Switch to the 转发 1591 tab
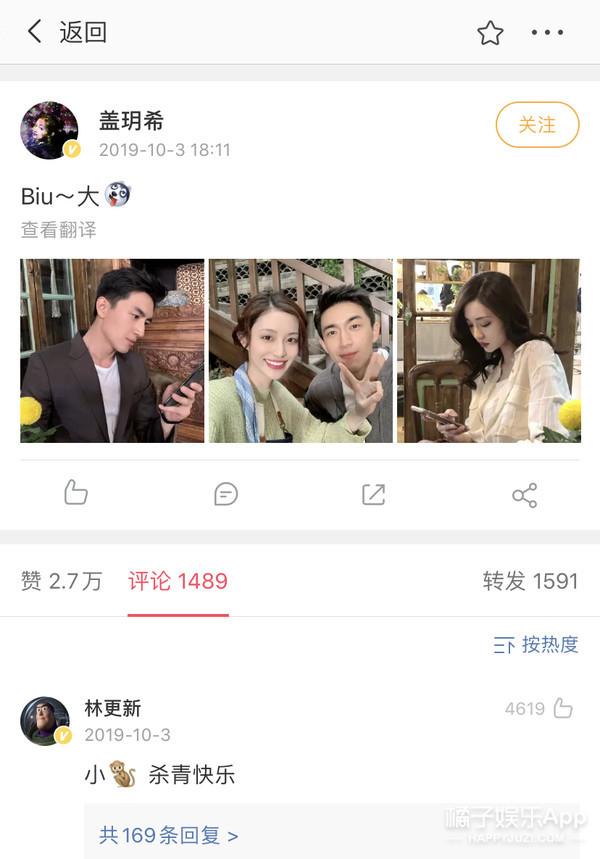 [x=530, y=581]
